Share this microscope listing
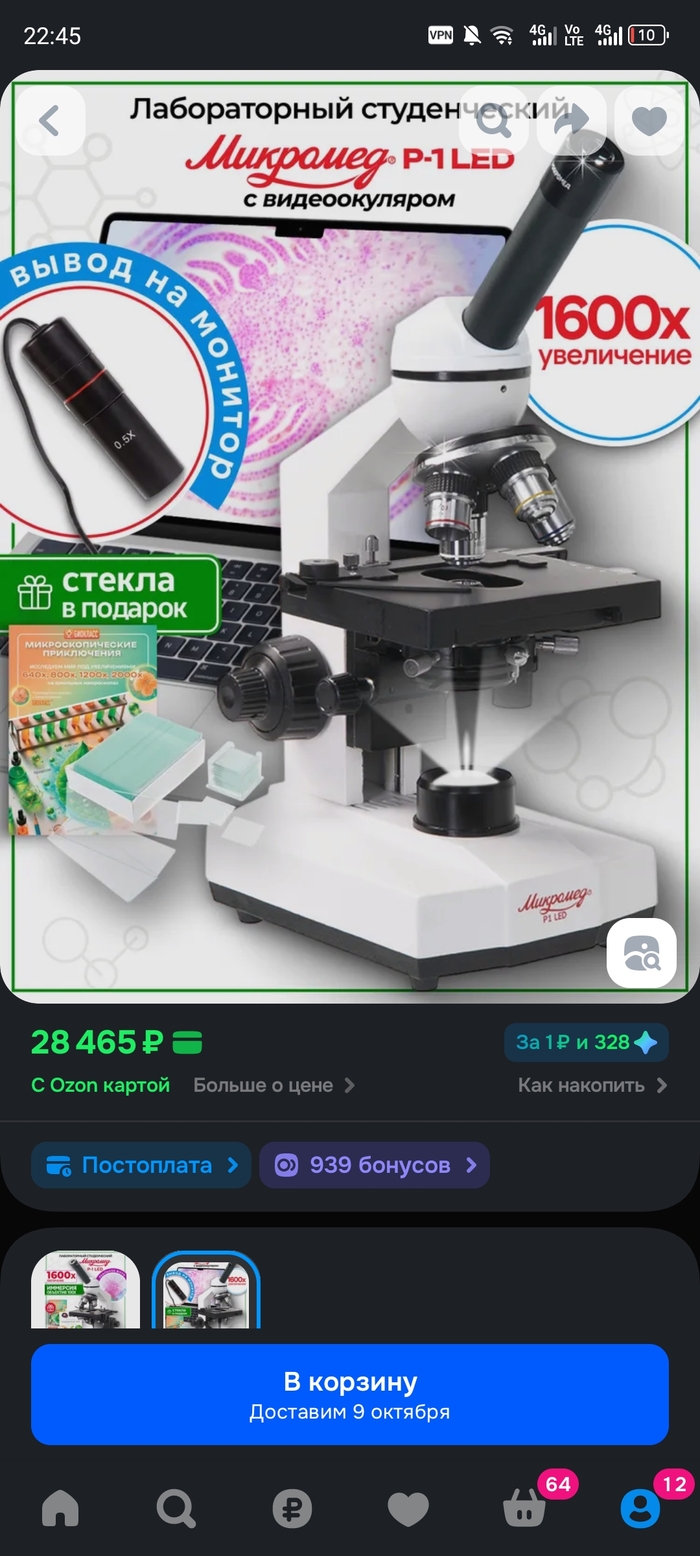 tap(571, 121)
